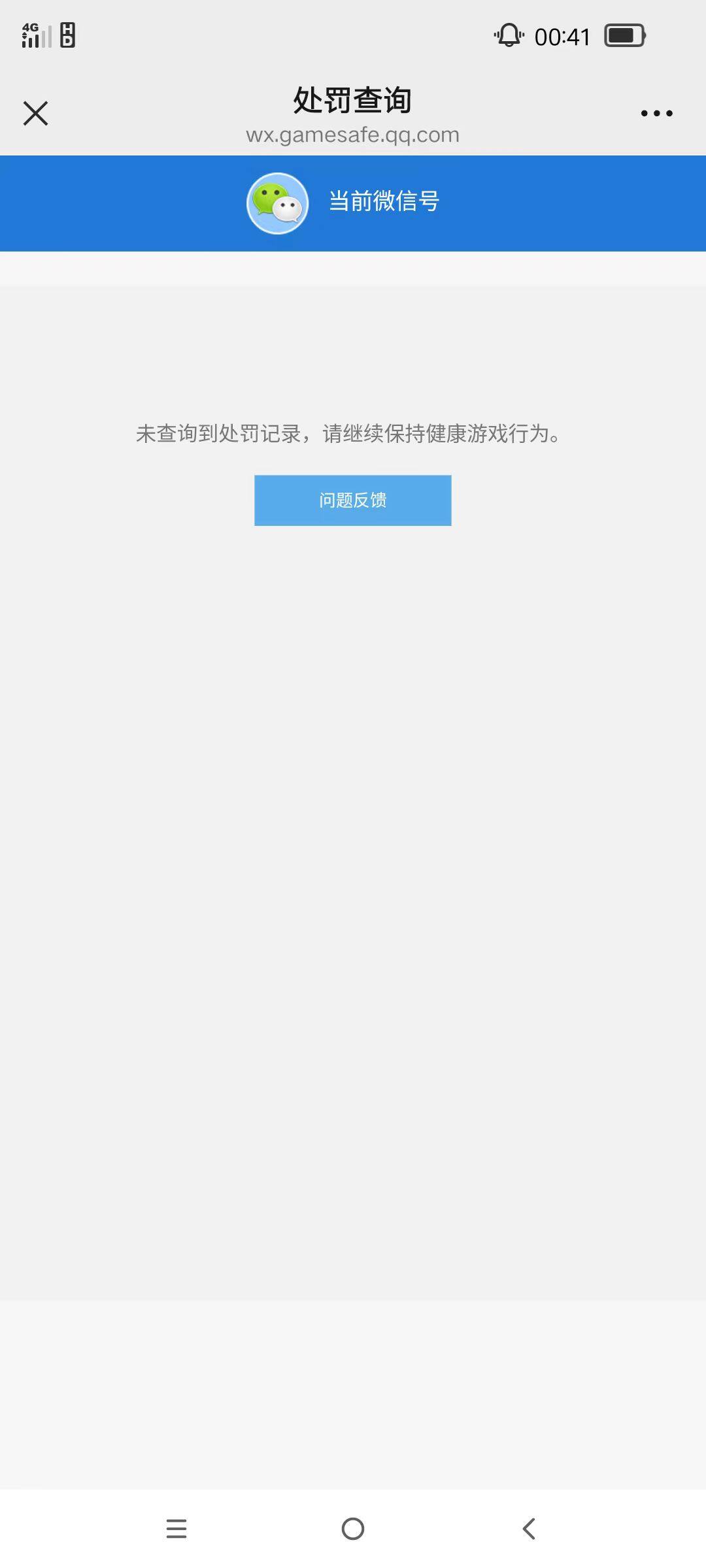Select the 当前微信号 label in blue banner
This screenshot has width=706, height=1568.
(384, 203)
